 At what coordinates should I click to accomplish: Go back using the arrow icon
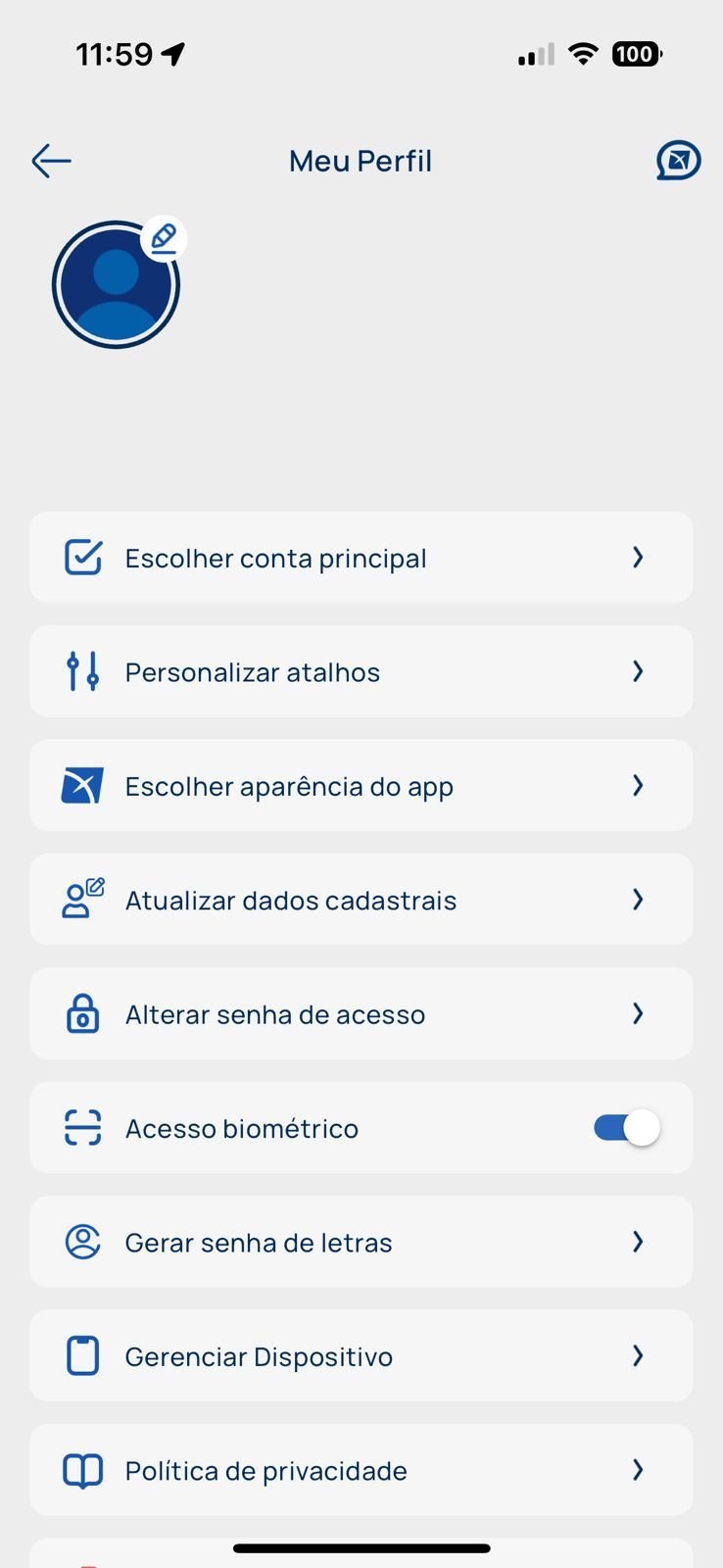51,161
